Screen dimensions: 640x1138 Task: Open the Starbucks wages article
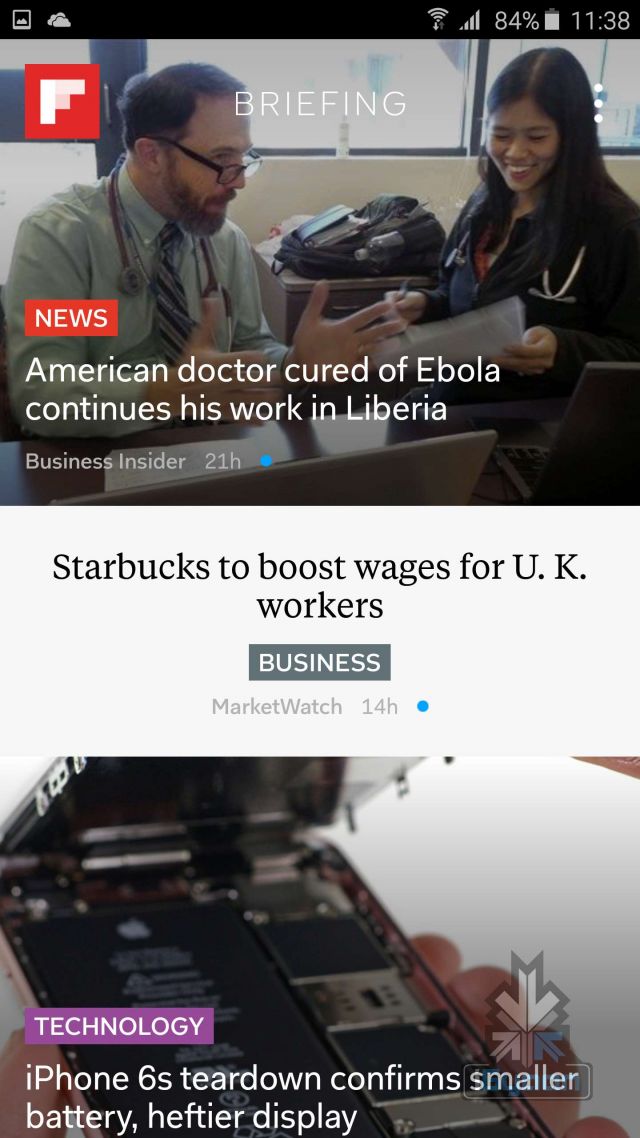tap(319, 585)
